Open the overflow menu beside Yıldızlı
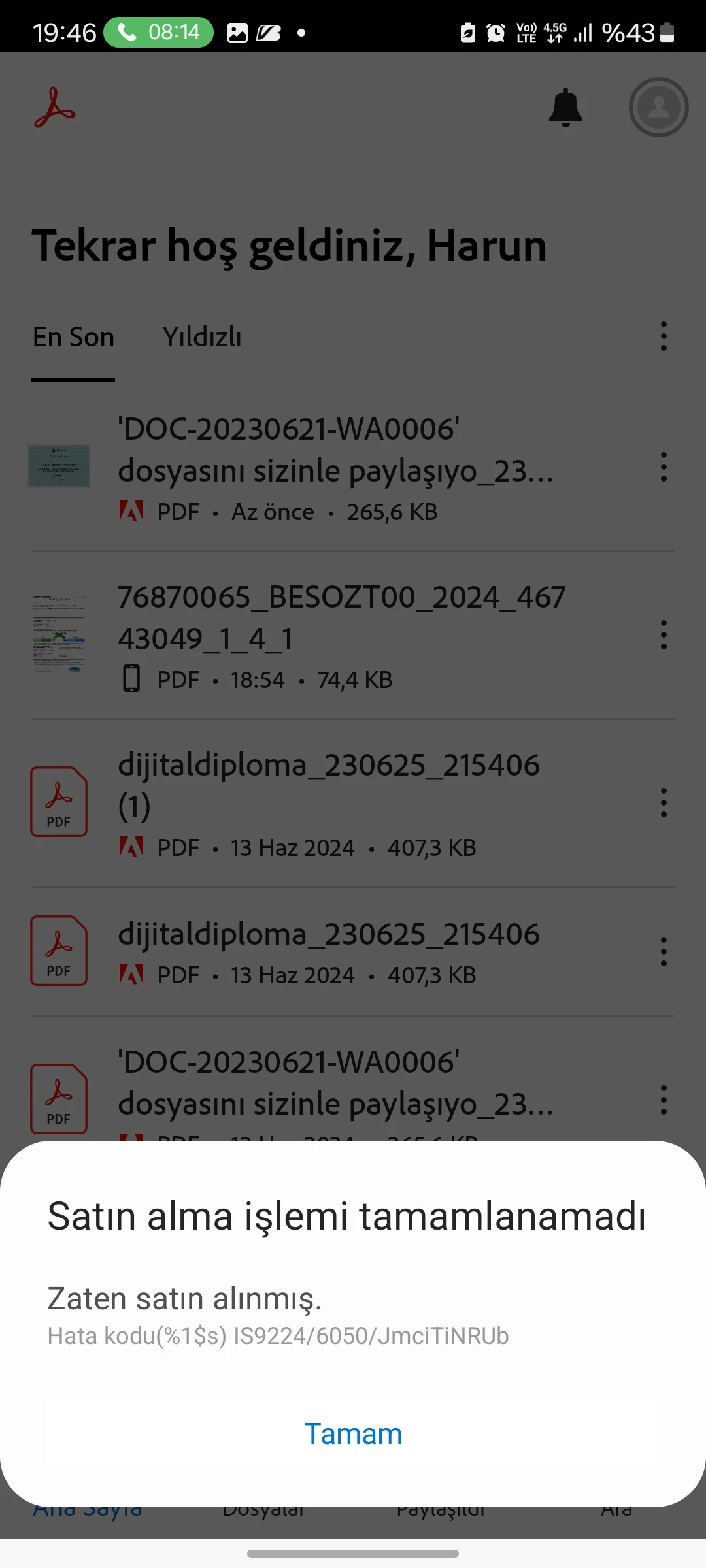Image resolution: width=706 pixels, height=1568 pixels. (664, 336)
